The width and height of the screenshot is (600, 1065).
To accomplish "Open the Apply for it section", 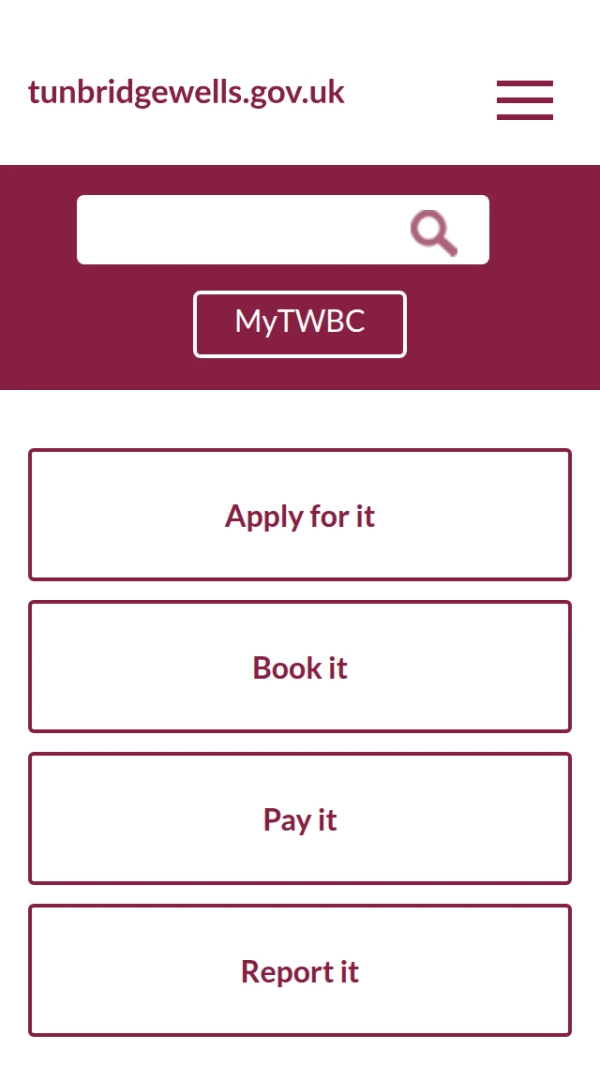I will click(300, 515).
